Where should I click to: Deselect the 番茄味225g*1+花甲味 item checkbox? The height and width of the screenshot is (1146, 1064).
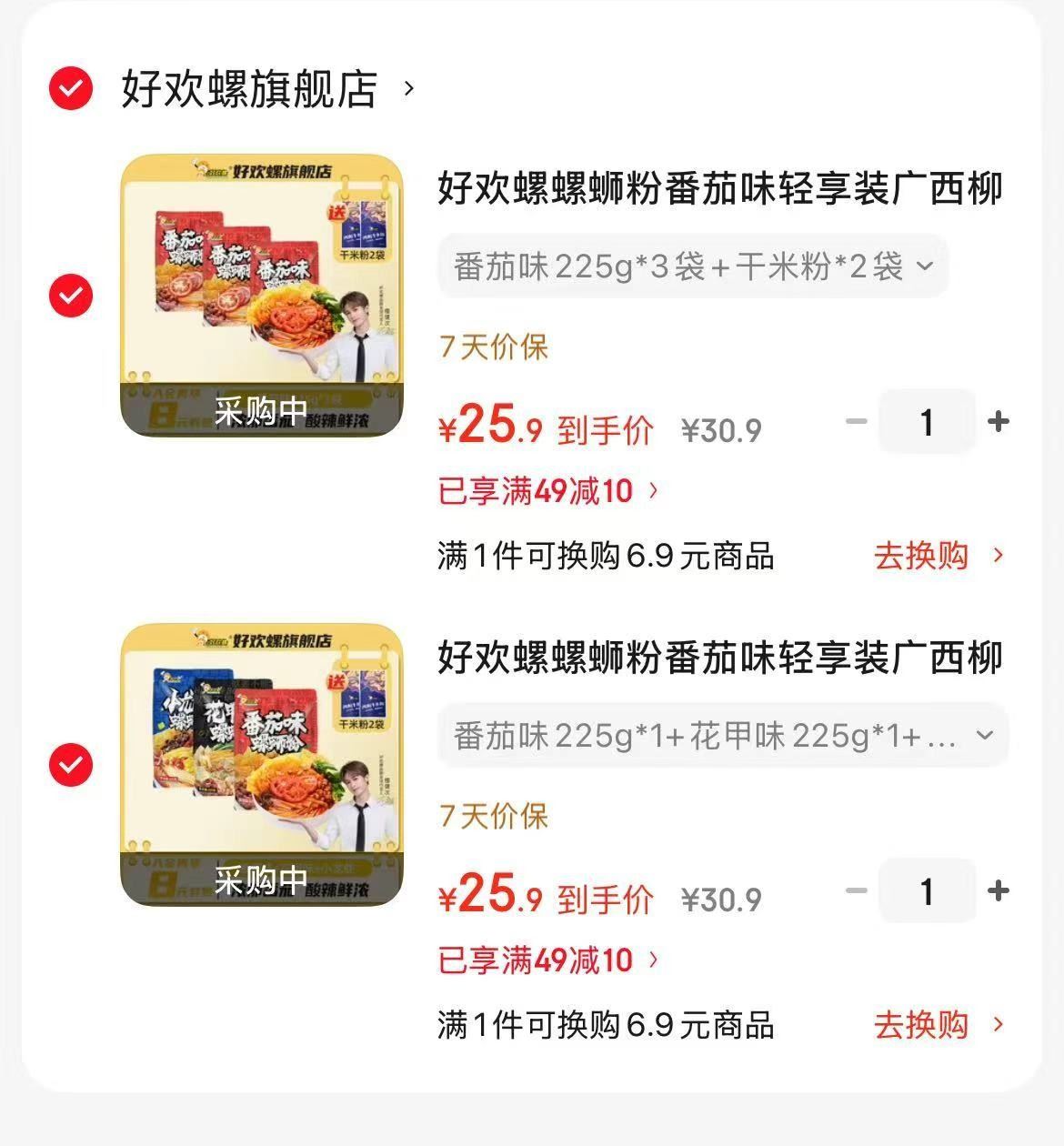click(x=71, y=765)
